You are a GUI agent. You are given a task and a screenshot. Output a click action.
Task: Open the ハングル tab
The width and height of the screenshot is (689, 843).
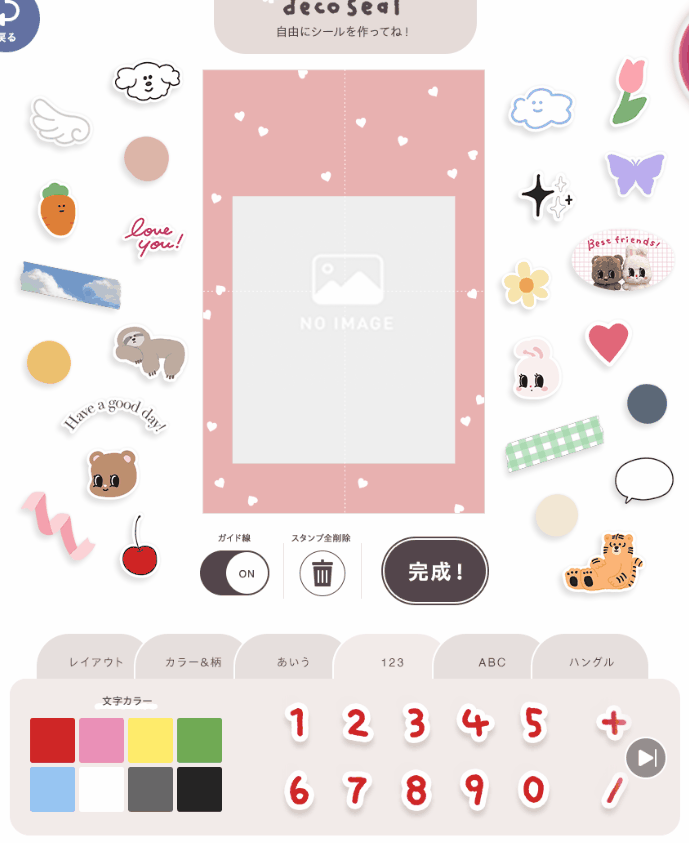pyautogui.click(x=591, y=662)
